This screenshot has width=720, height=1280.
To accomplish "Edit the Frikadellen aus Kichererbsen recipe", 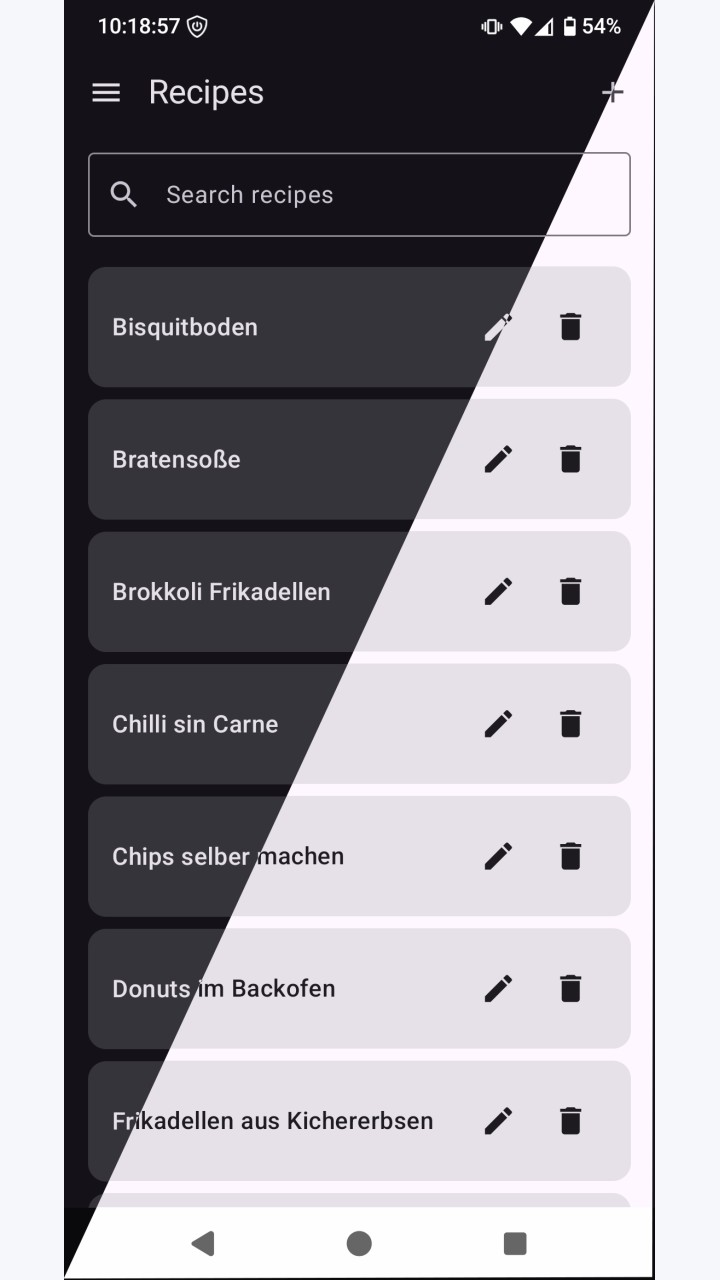I will tap(498, 1121).
